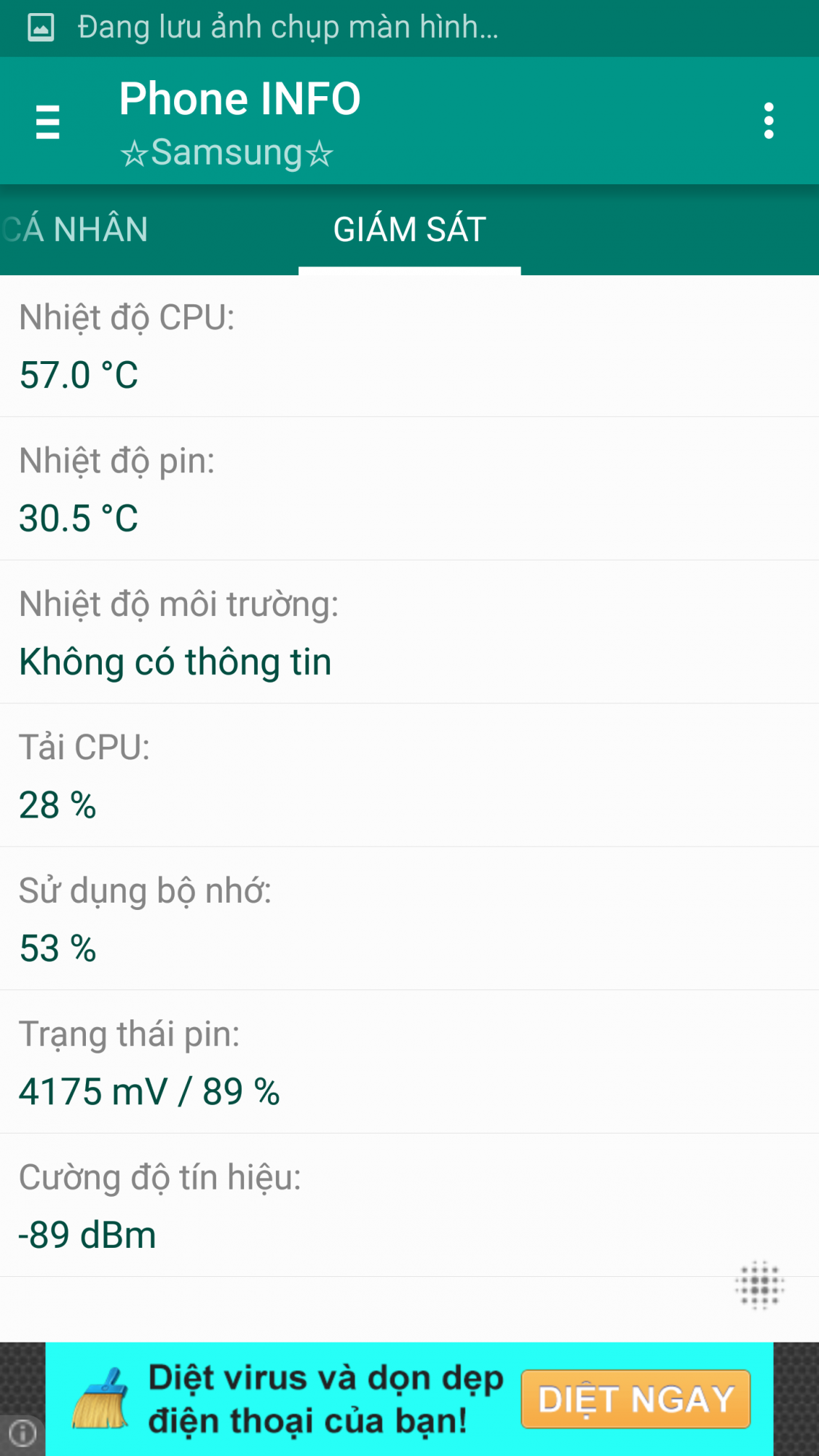Open the ad info icon

(x=23, y=1434)
